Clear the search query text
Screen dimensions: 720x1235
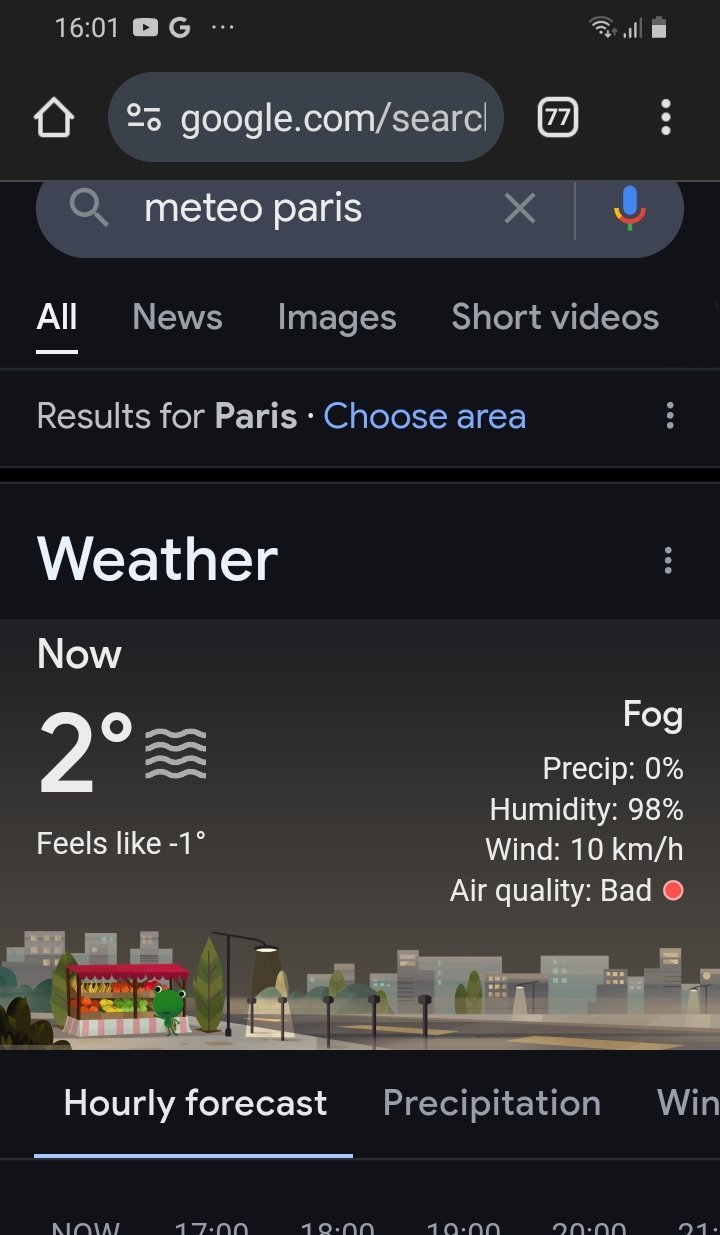[x=519, y=209]
